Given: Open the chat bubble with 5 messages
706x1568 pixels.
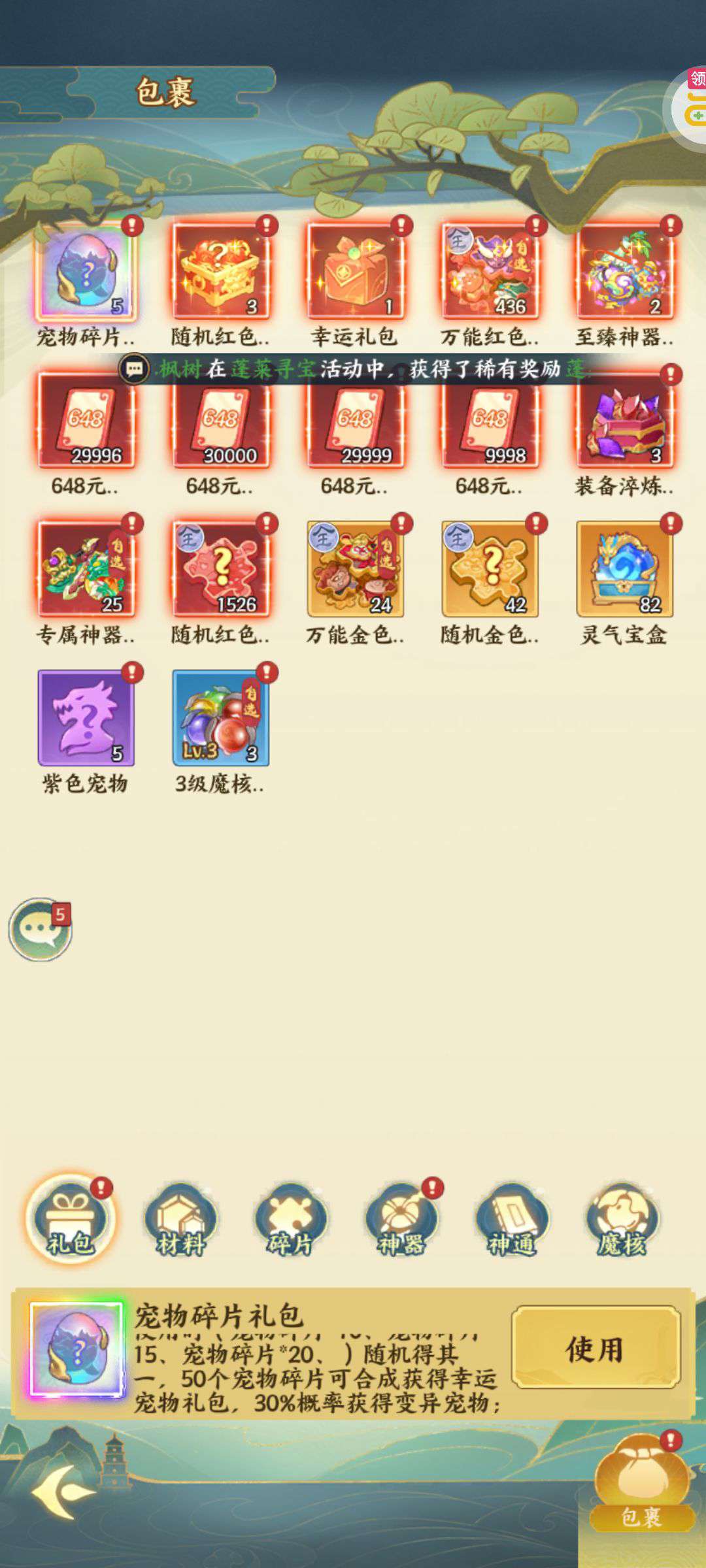Looking at the screenshot, I should click(x=40, y=929).
